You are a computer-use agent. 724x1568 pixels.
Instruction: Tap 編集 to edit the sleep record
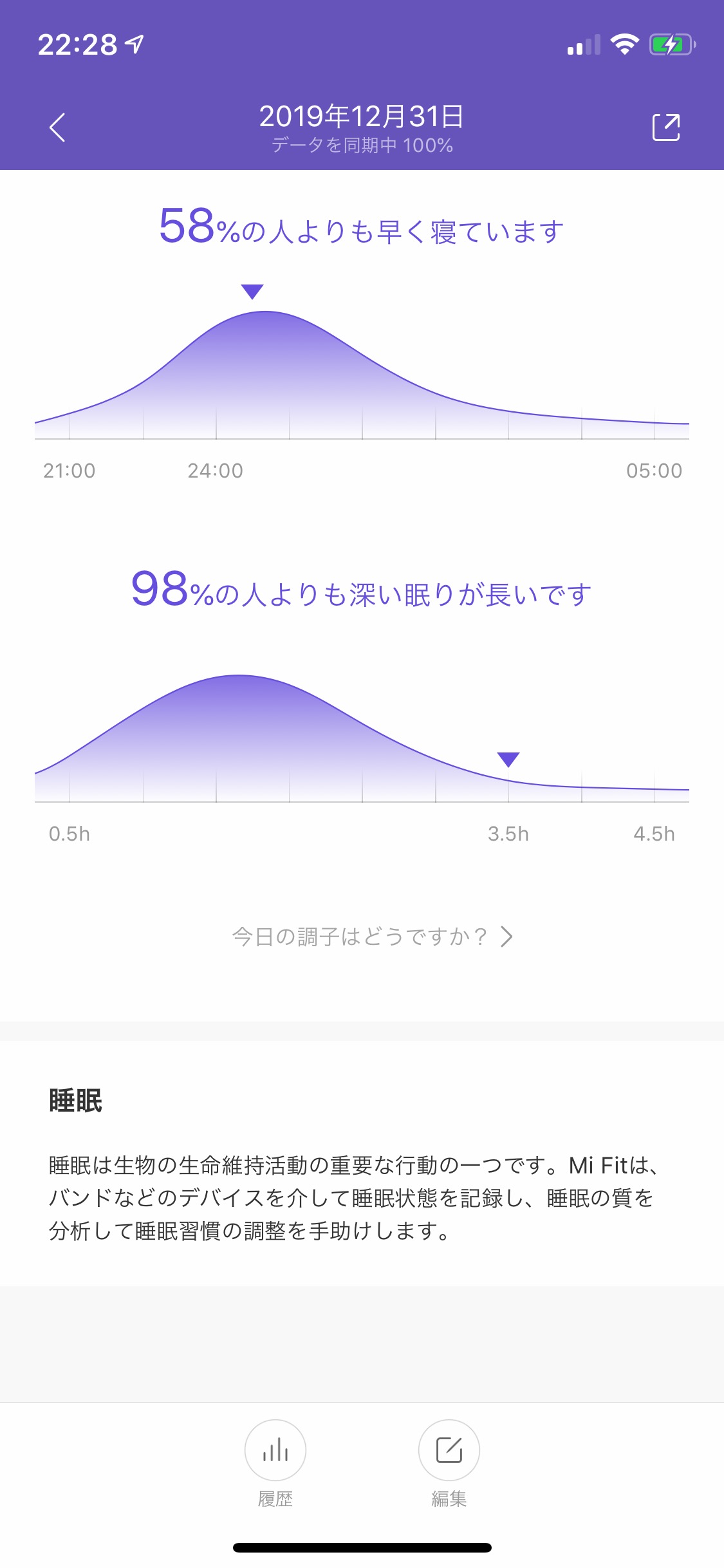pos(449,1451)
